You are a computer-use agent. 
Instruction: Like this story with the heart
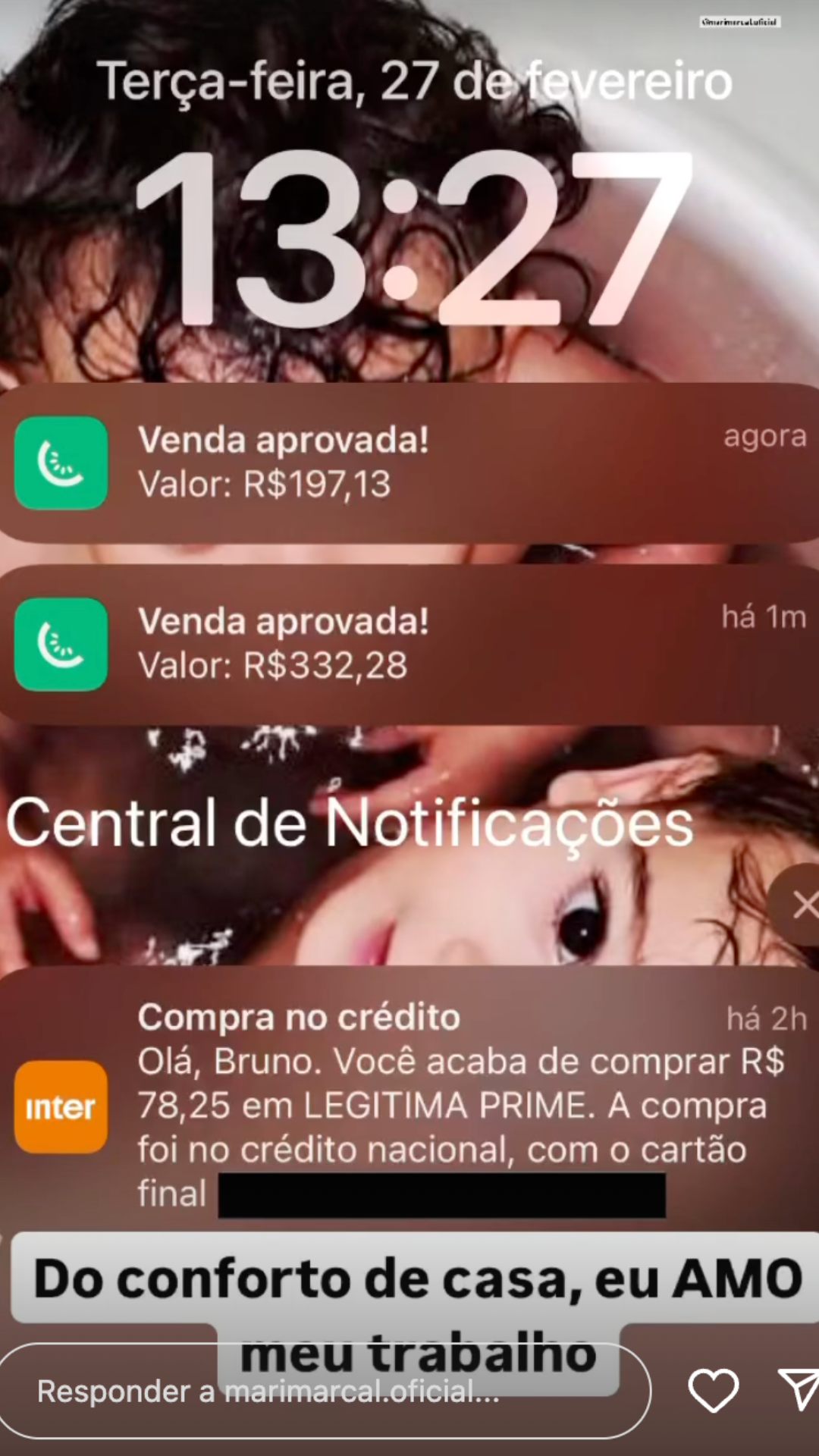pos(713,1390)
